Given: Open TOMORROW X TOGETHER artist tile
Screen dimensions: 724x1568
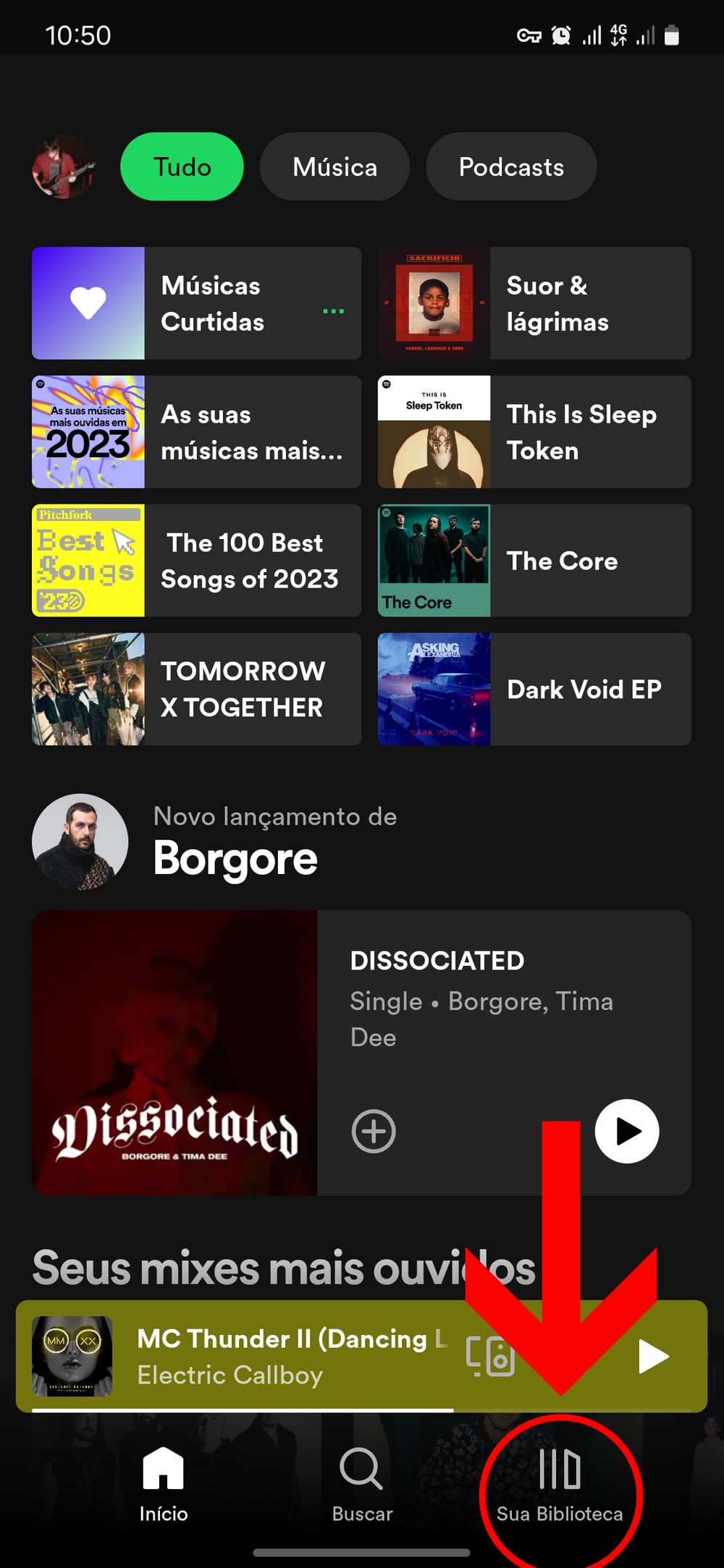Looking at the screenshot, I should point(196,689).
